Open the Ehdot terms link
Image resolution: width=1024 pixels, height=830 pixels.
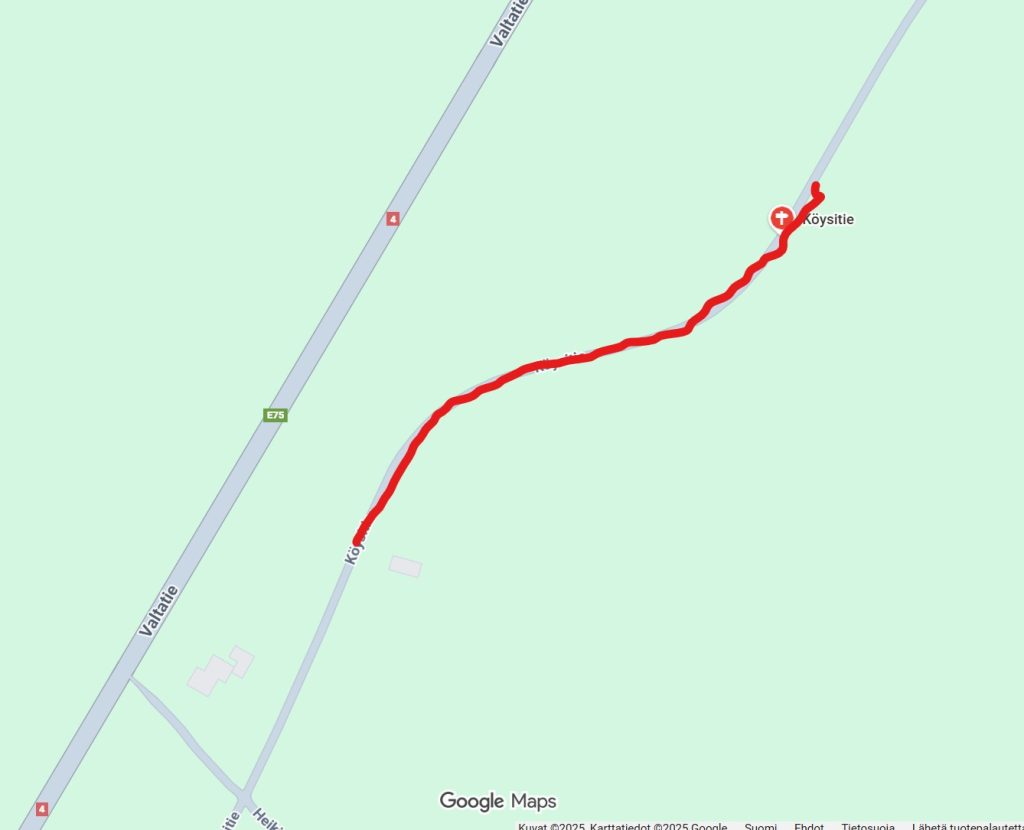coord(808,826)
